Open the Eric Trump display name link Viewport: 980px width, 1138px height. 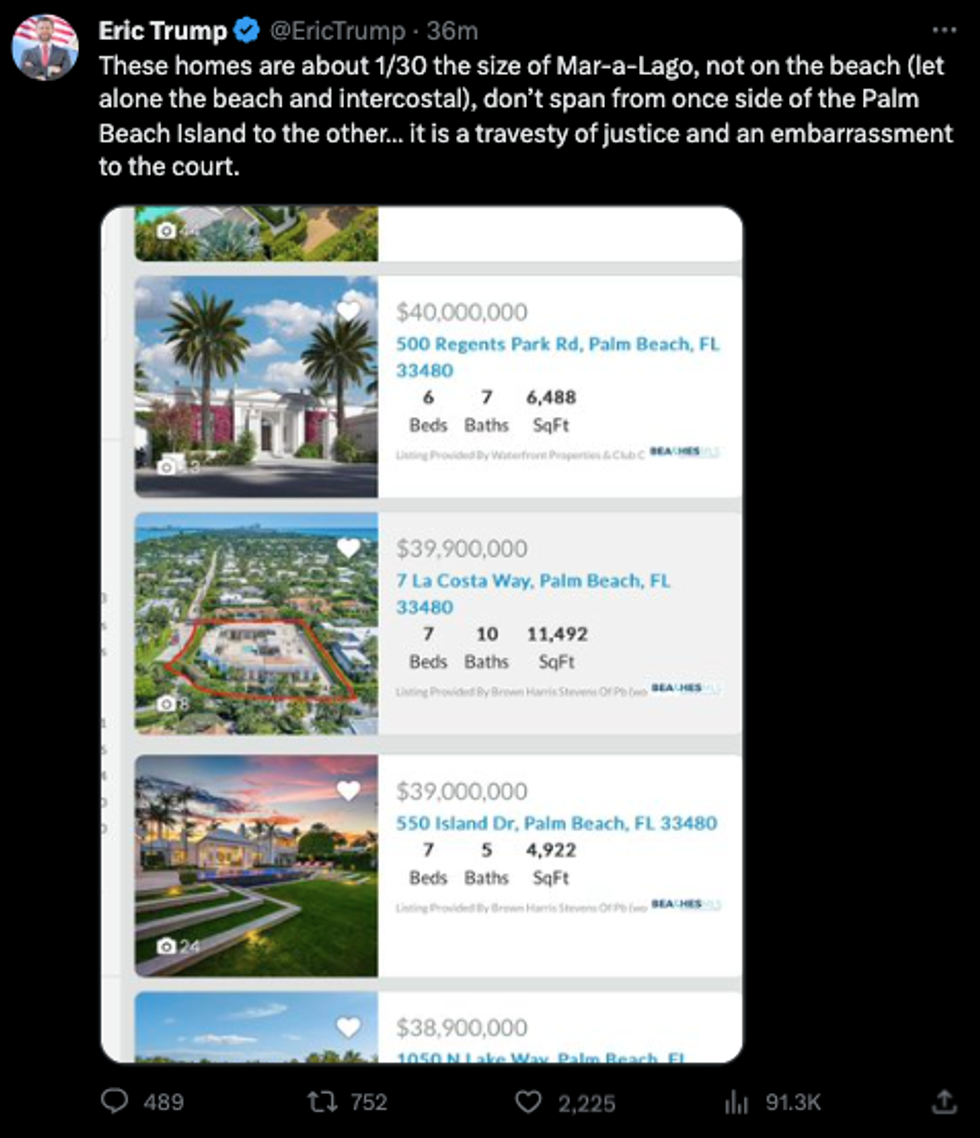pyautogui.click(x=162, y=31)
